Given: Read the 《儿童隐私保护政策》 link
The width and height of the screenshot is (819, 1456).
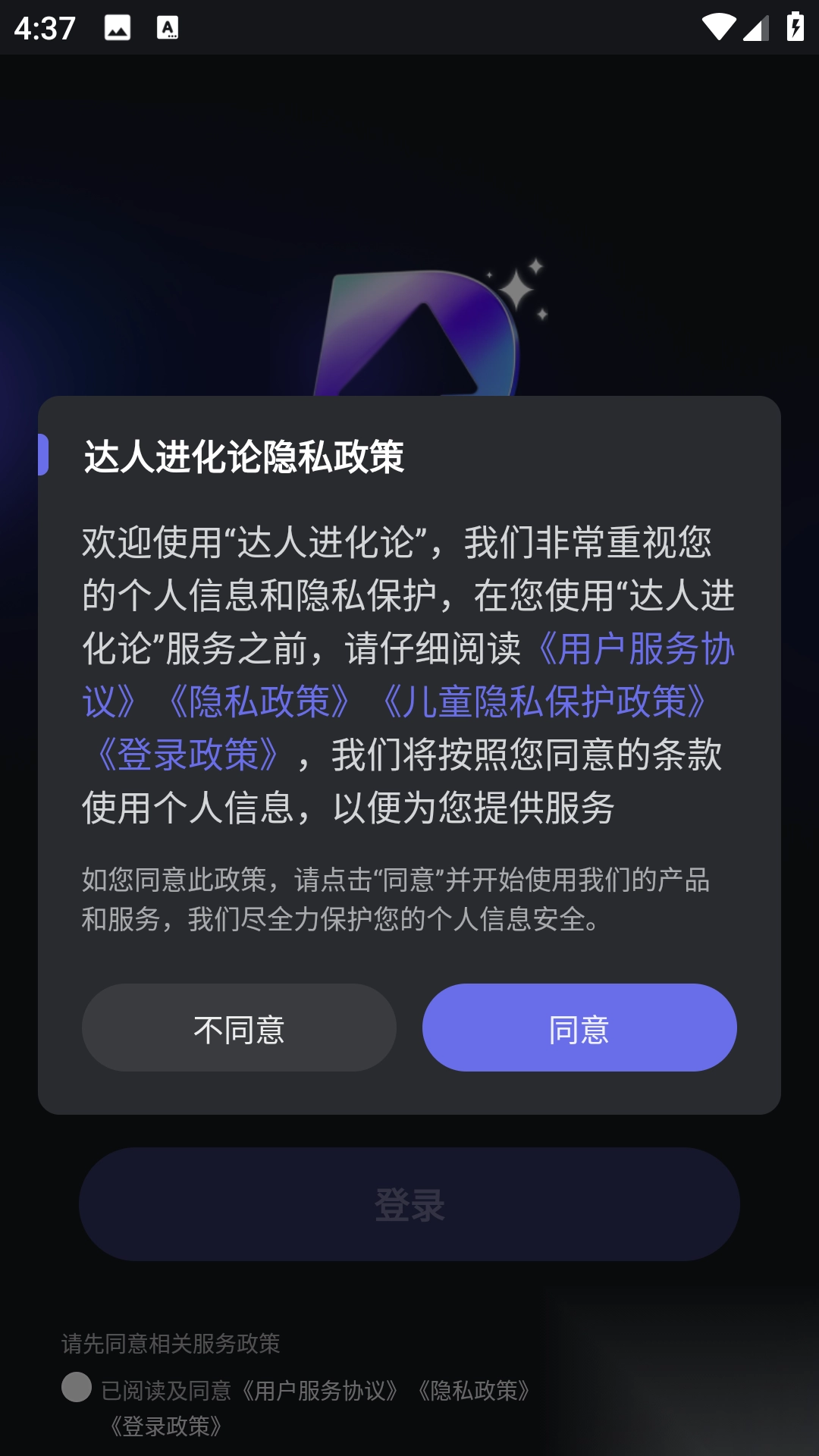Looking at the screenshot, I should pyautogui.click(x=544, y=701).
